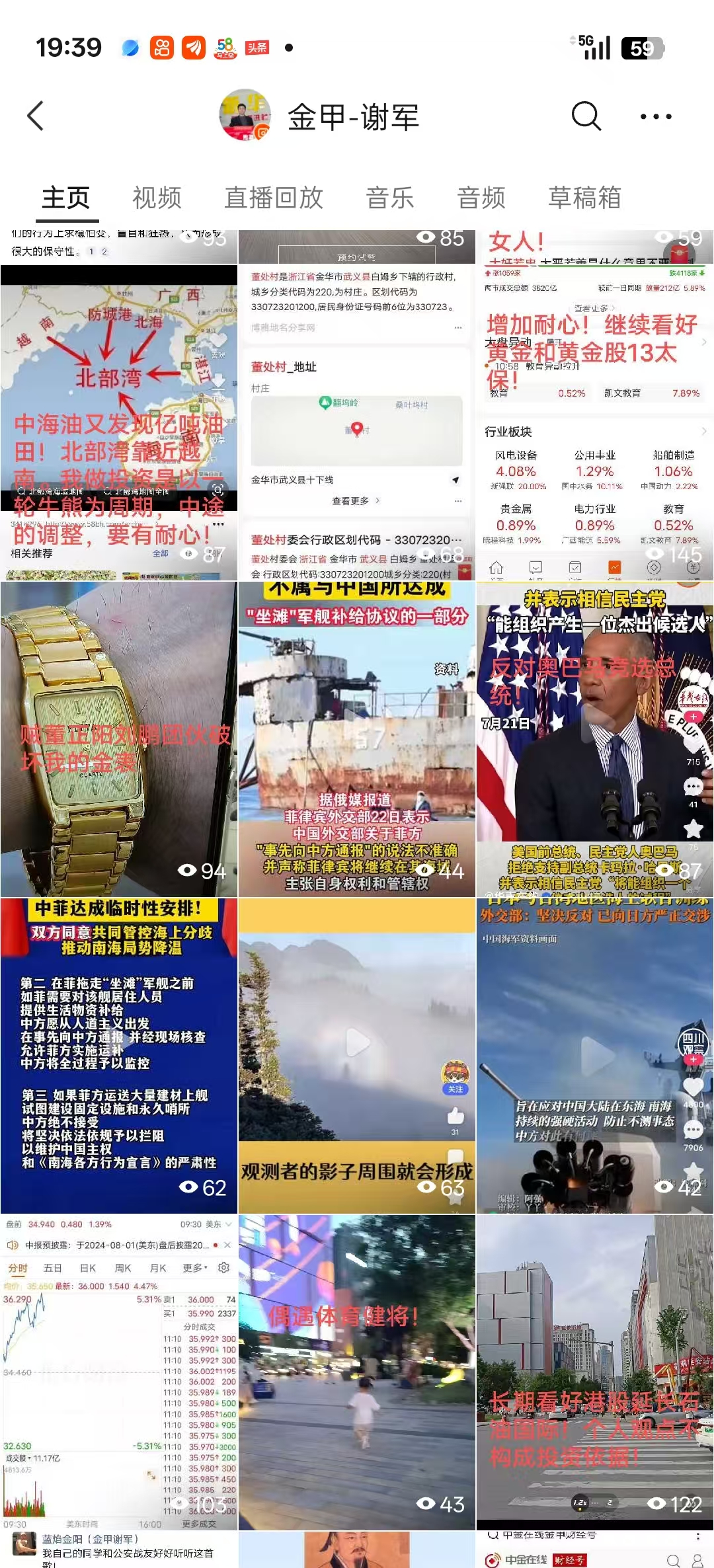Open the 长期看好港股 street video

click(x=594, y=1372)
